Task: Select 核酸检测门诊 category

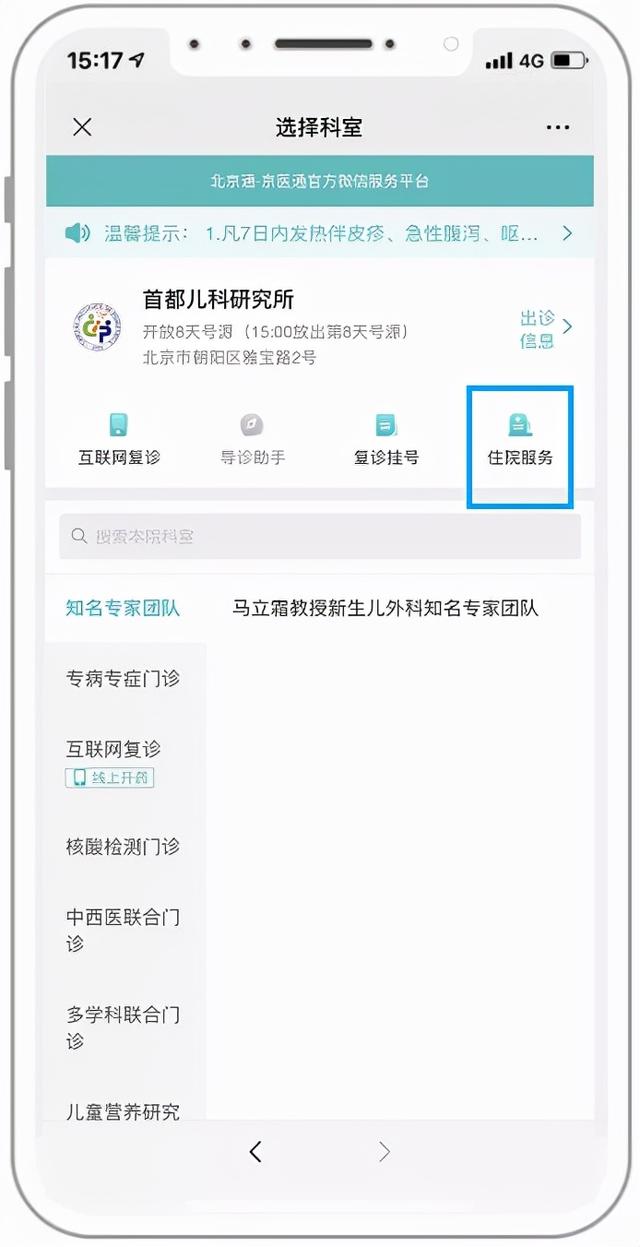Action: (123, 846)
